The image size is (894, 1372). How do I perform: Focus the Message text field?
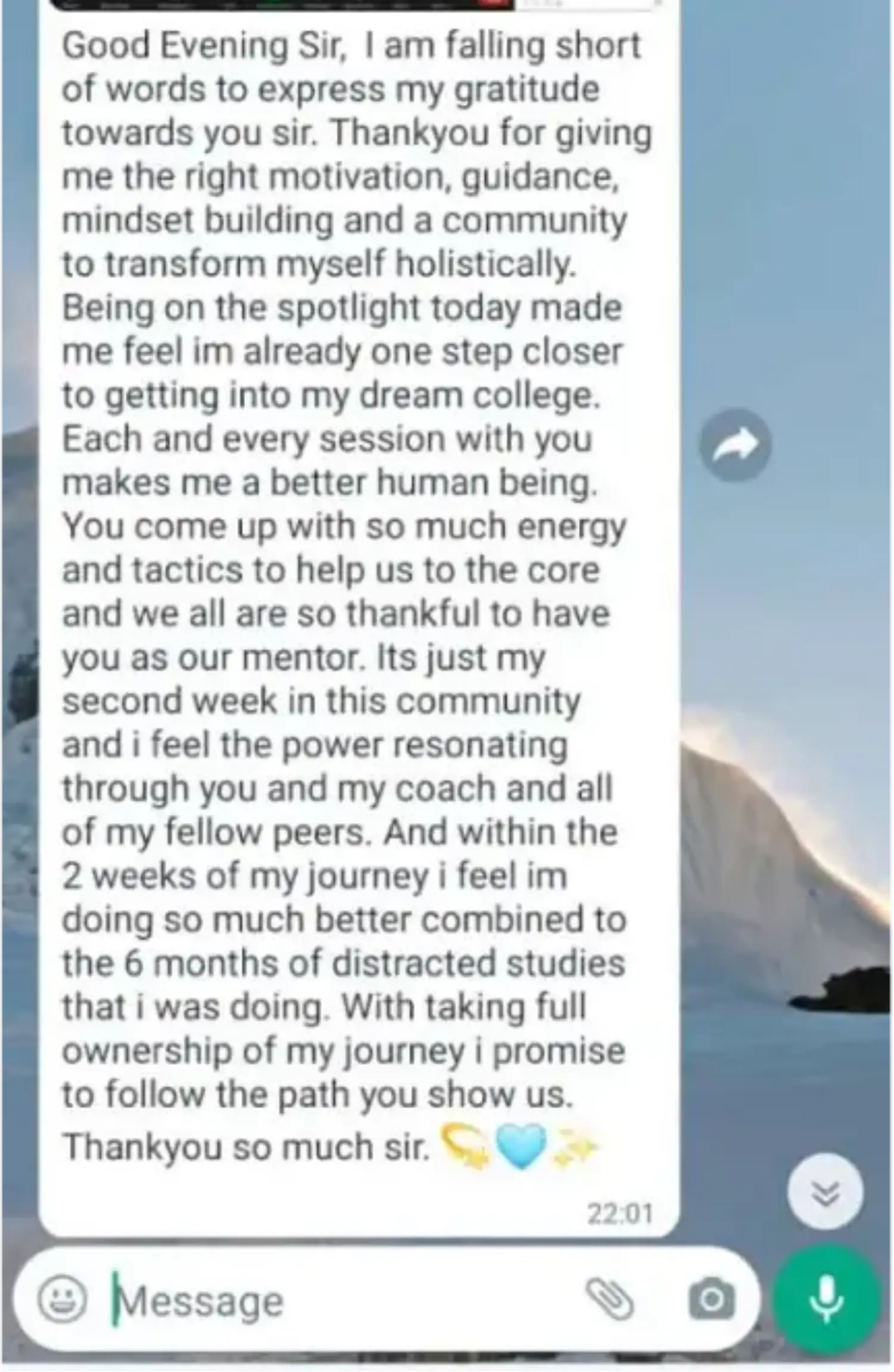tap(334, 1301)
